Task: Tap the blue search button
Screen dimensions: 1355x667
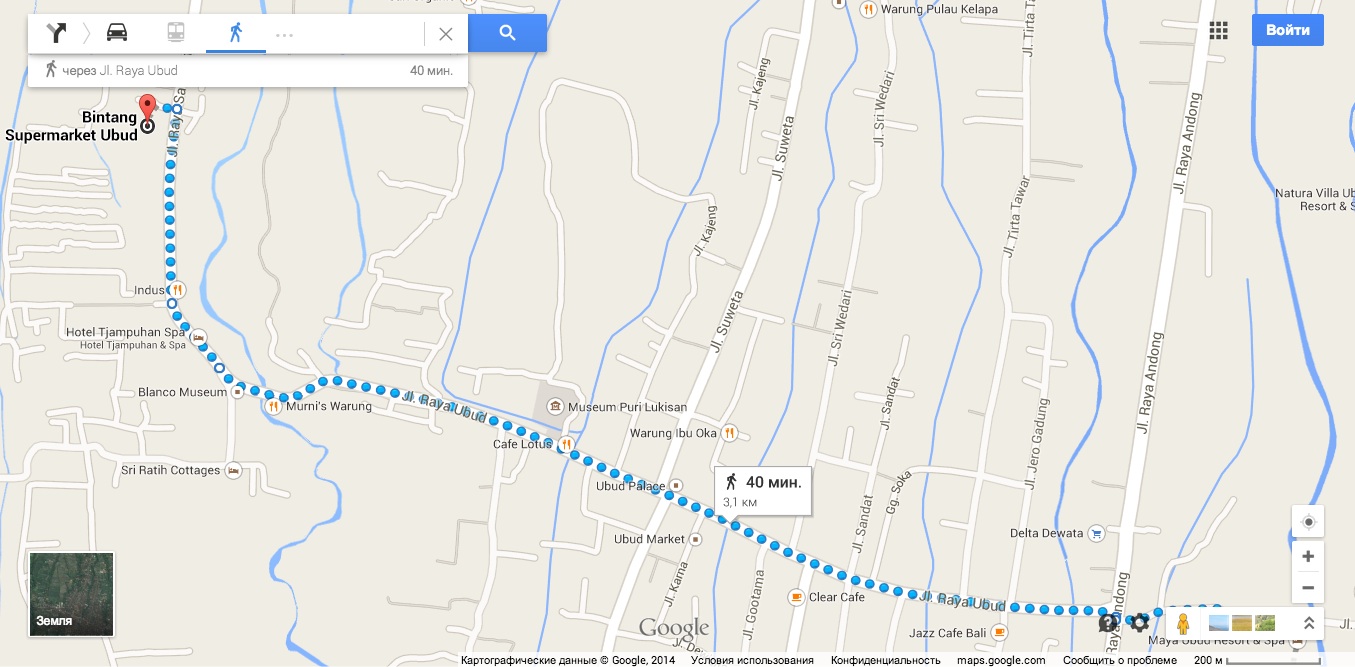Action: click(x=507, y=33)
